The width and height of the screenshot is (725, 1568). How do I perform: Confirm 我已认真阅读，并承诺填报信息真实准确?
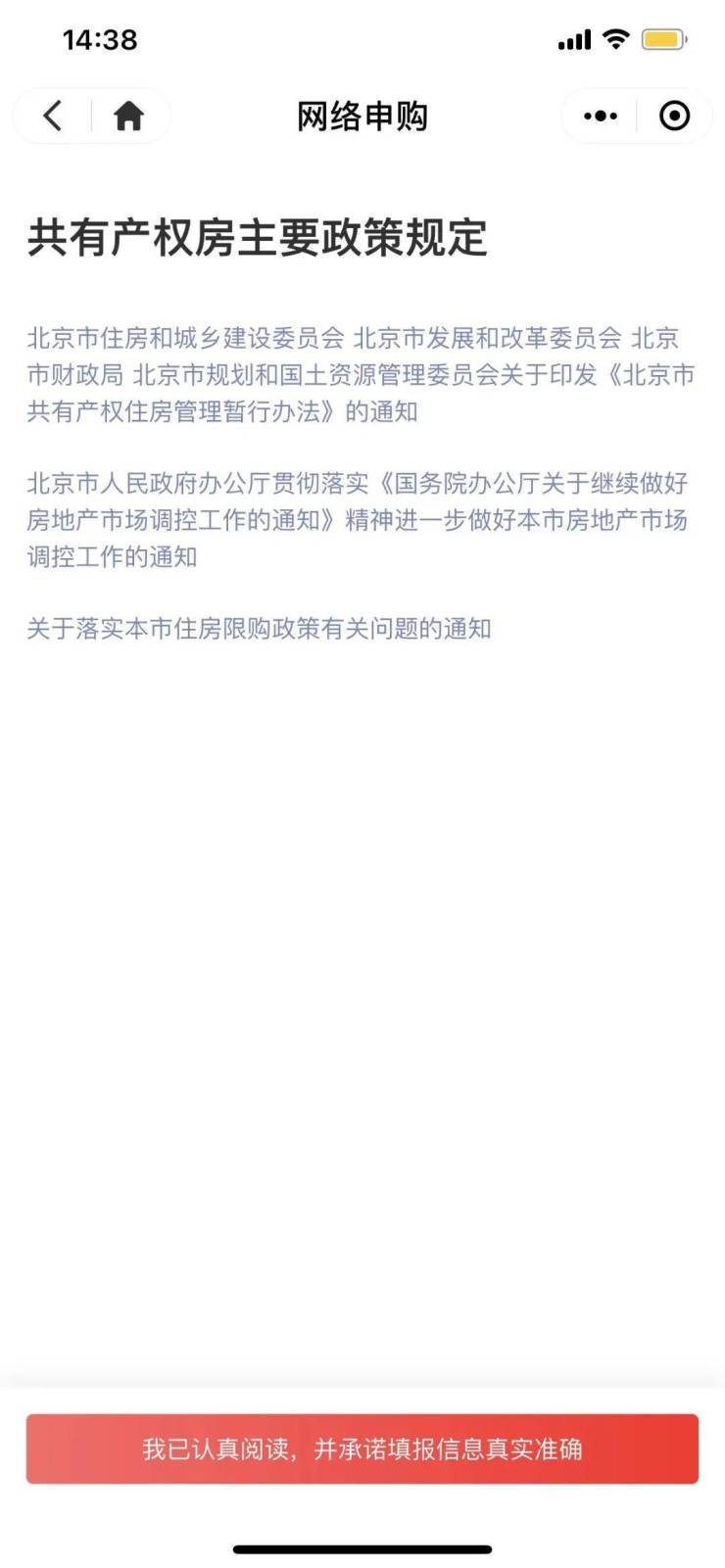click(362, 1449)
